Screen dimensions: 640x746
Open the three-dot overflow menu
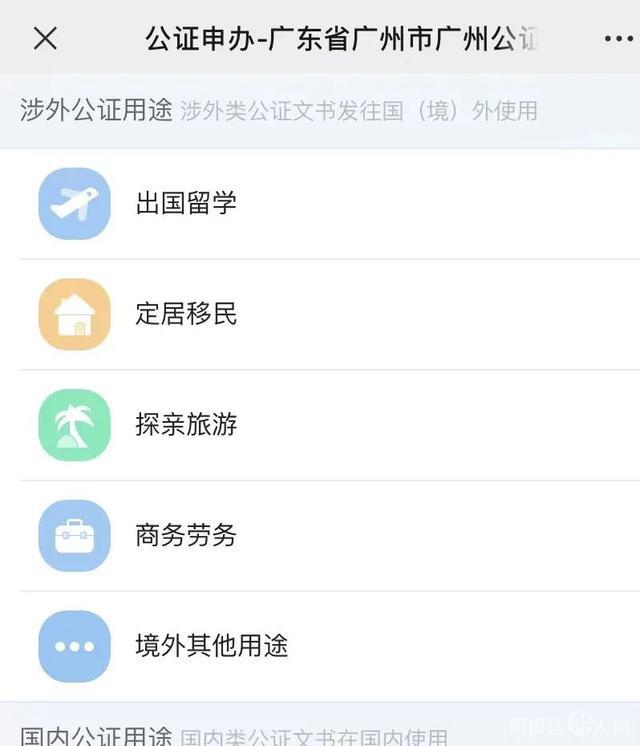(x=619, y=38)
